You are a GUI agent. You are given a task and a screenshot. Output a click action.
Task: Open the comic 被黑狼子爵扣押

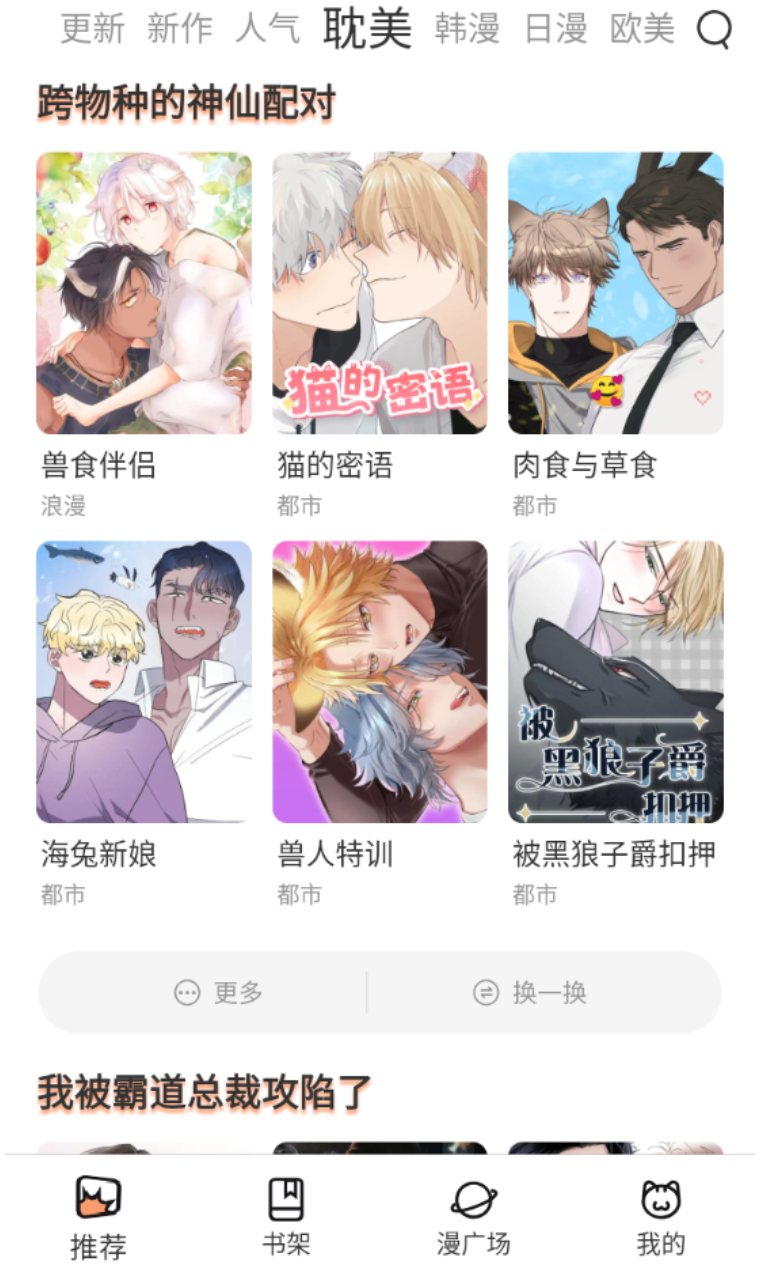pos(616,682)
